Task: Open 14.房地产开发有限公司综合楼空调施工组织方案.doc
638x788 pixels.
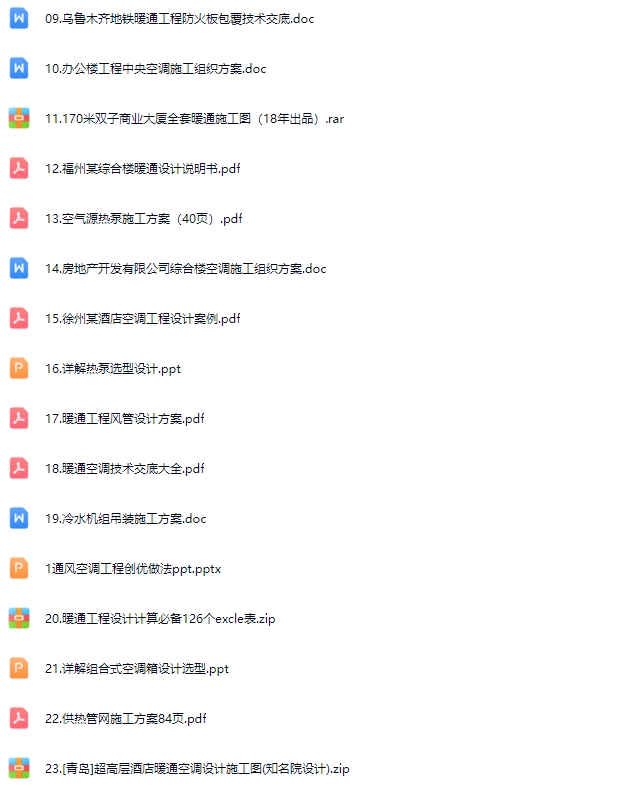Action: pyautogui.click(x=185, y=269)
